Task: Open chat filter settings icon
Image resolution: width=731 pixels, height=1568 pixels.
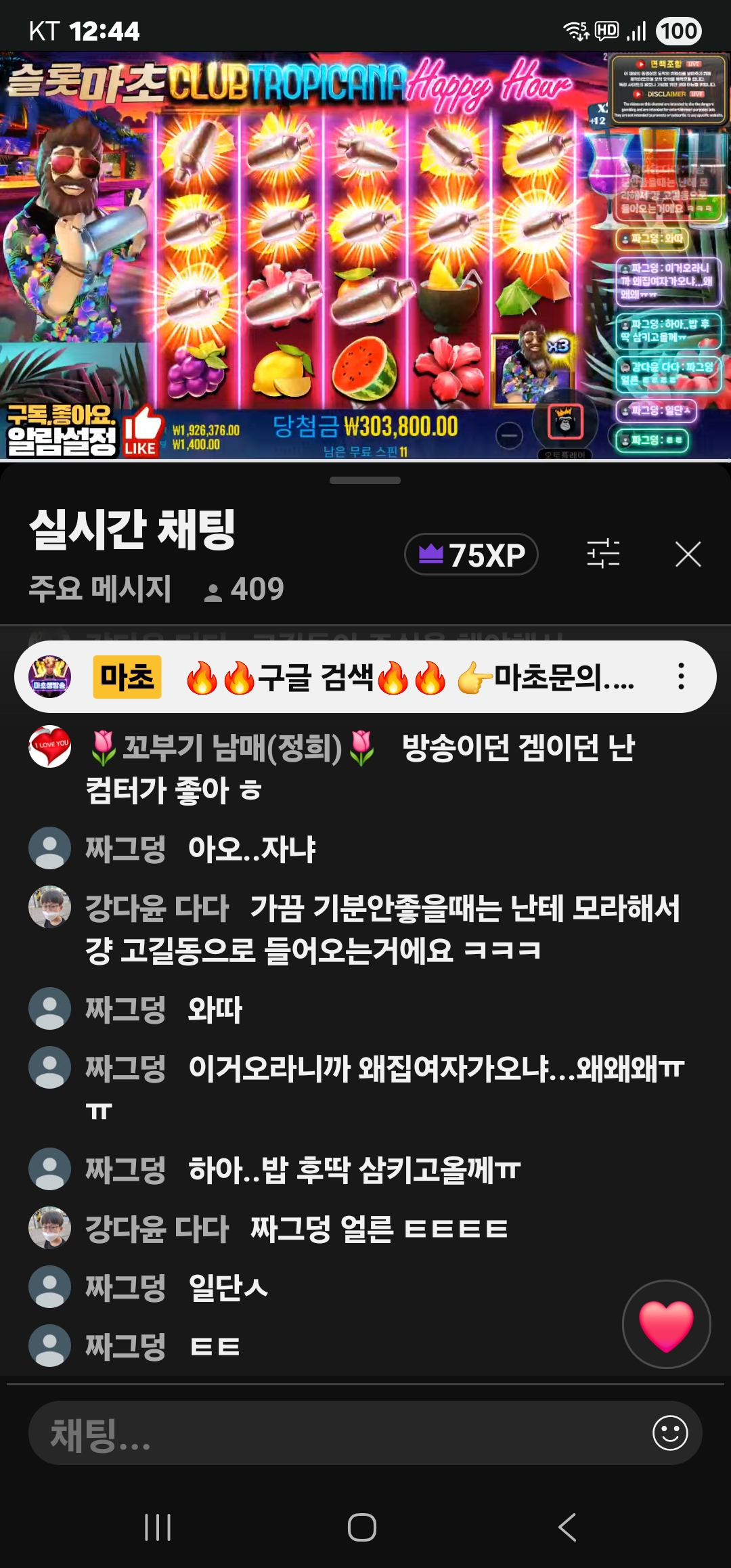Action: click(602, 554)
